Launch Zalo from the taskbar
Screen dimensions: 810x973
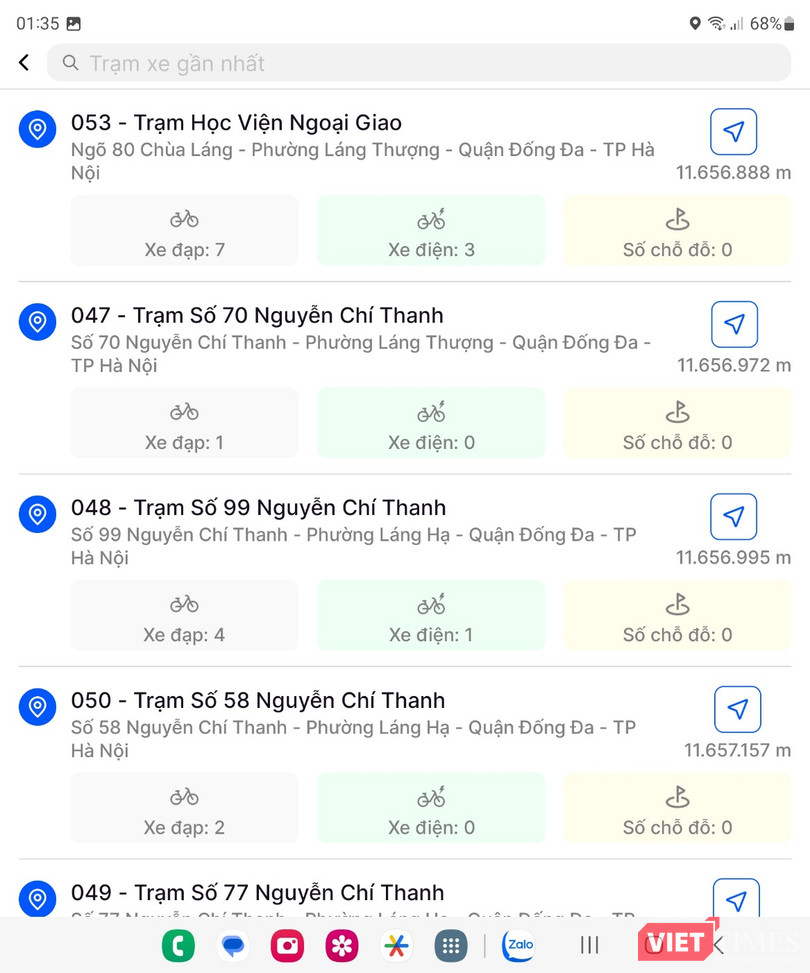(x=518, y=945)
